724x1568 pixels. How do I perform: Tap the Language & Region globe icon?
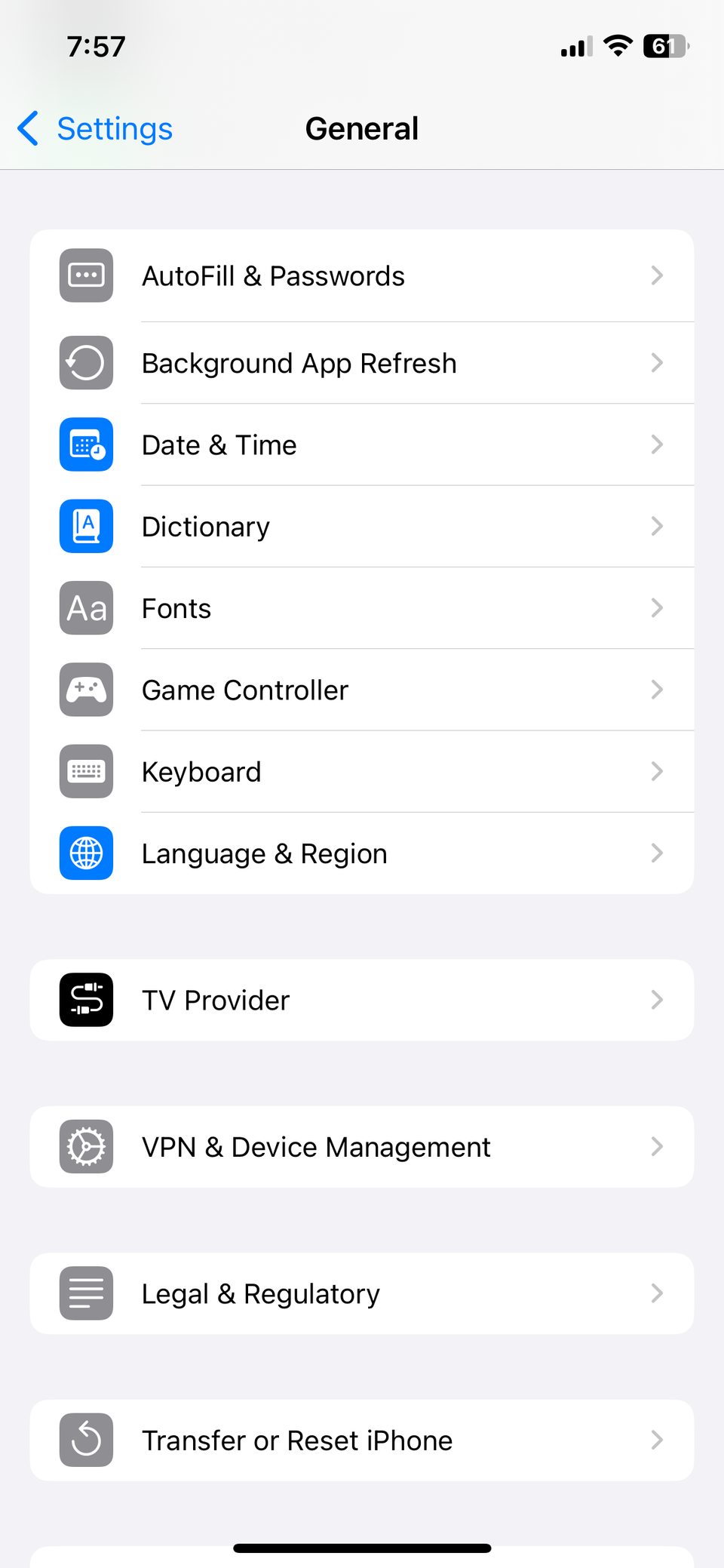pos(85,853)
